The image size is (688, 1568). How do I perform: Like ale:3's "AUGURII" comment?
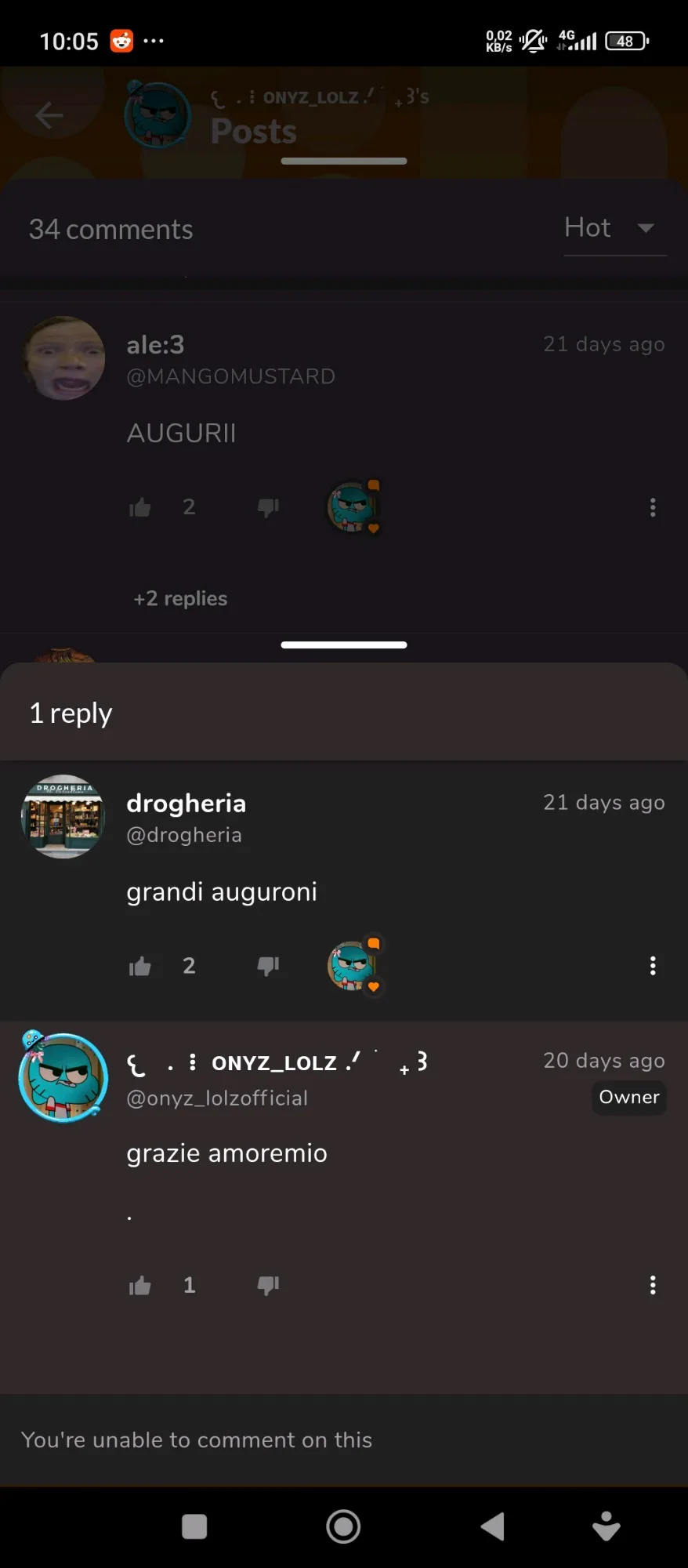click(140, 507)
